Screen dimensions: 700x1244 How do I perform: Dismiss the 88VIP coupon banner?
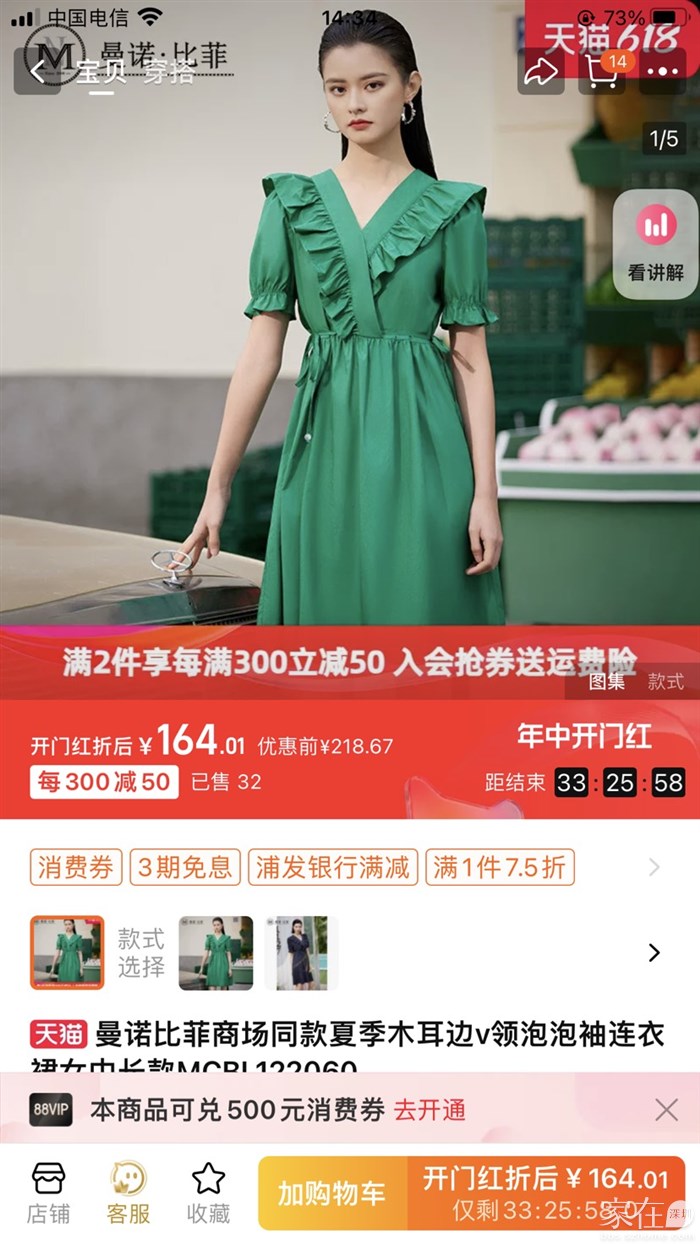666,1108
